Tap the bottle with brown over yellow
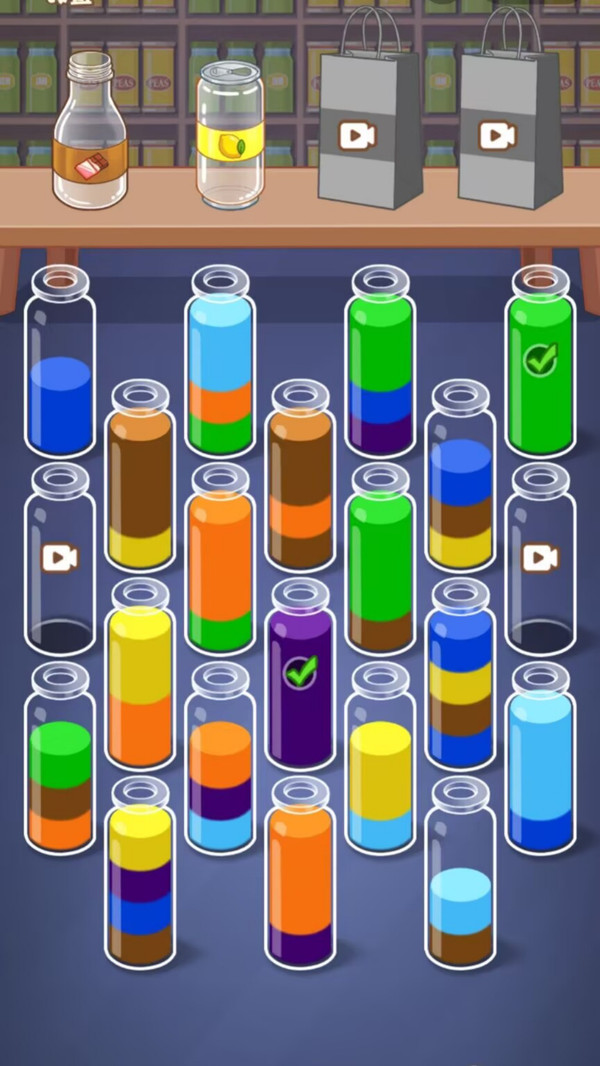The image size is (600, 1066). click(140, 480)
